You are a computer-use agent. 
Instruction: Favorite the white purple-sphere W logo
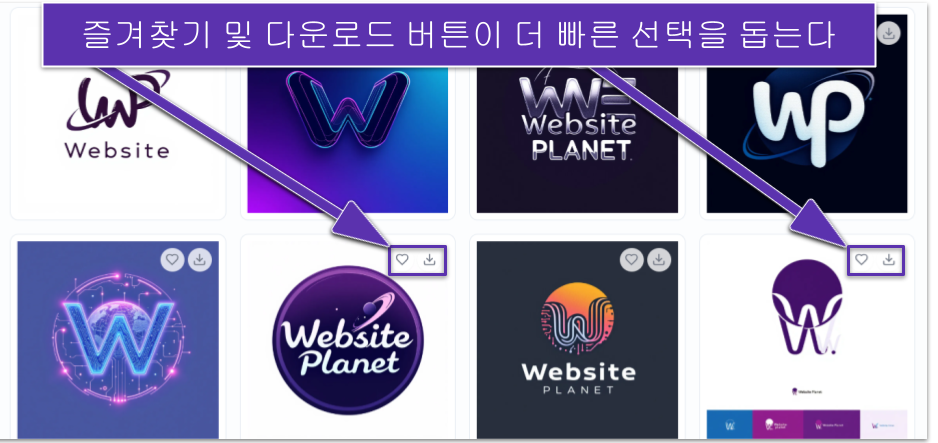pyautogui.click(x=861, y=260)
